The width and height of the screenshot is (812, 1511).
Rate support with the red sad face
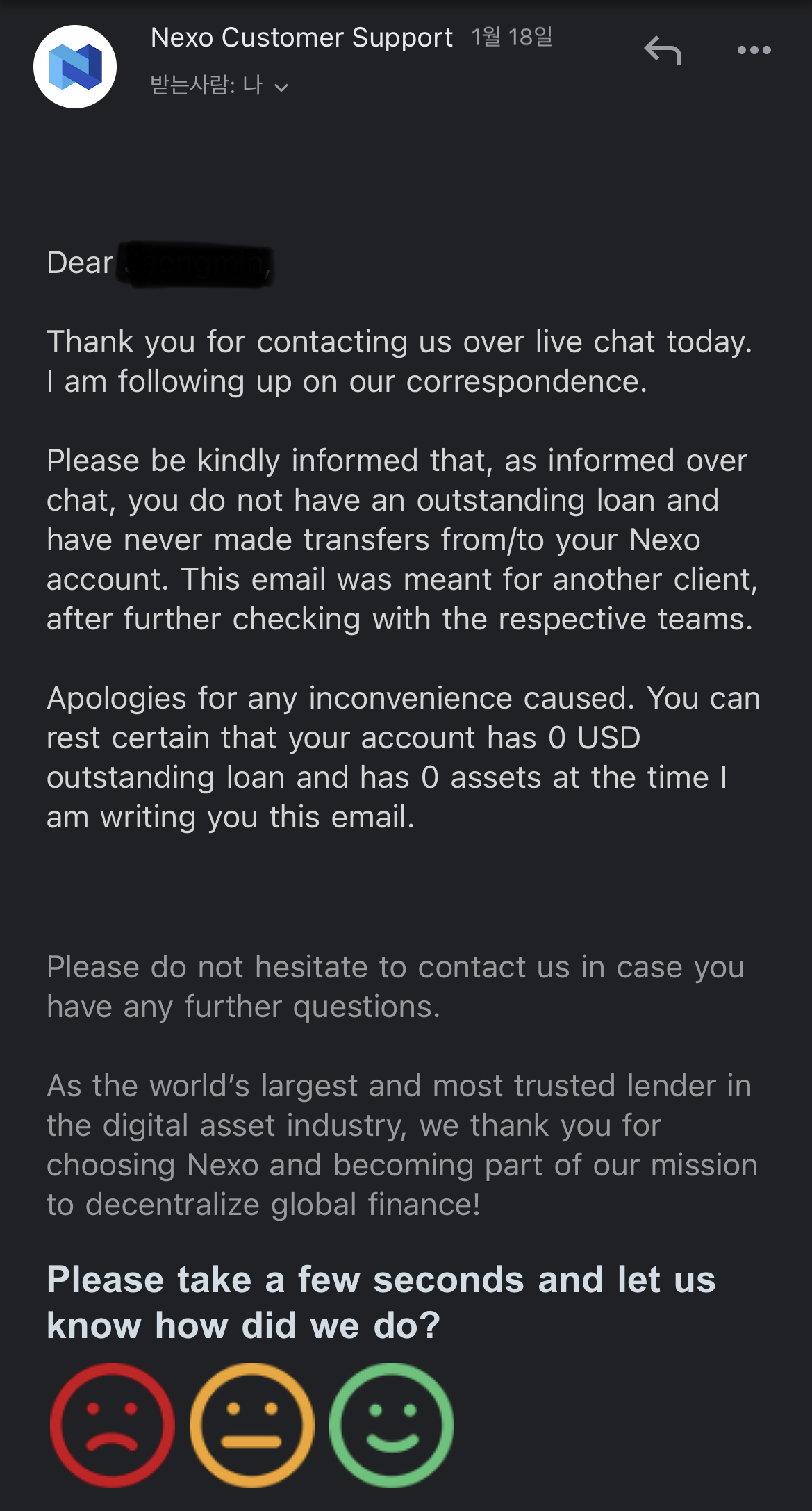[x=112, y=1425]
